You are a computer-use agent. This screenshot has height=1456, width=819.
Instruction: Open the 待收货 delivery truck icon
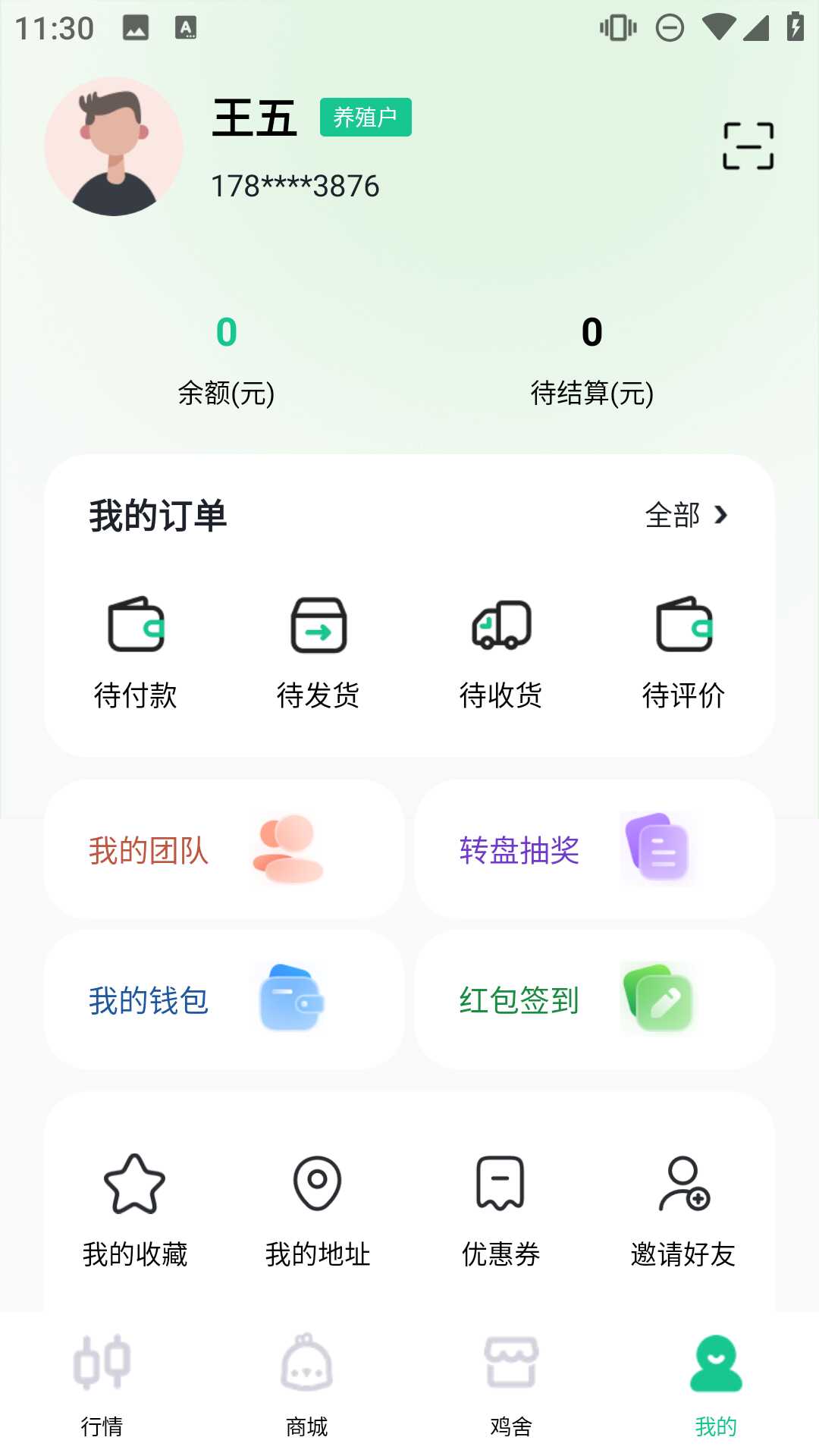[x=500, y=626]
